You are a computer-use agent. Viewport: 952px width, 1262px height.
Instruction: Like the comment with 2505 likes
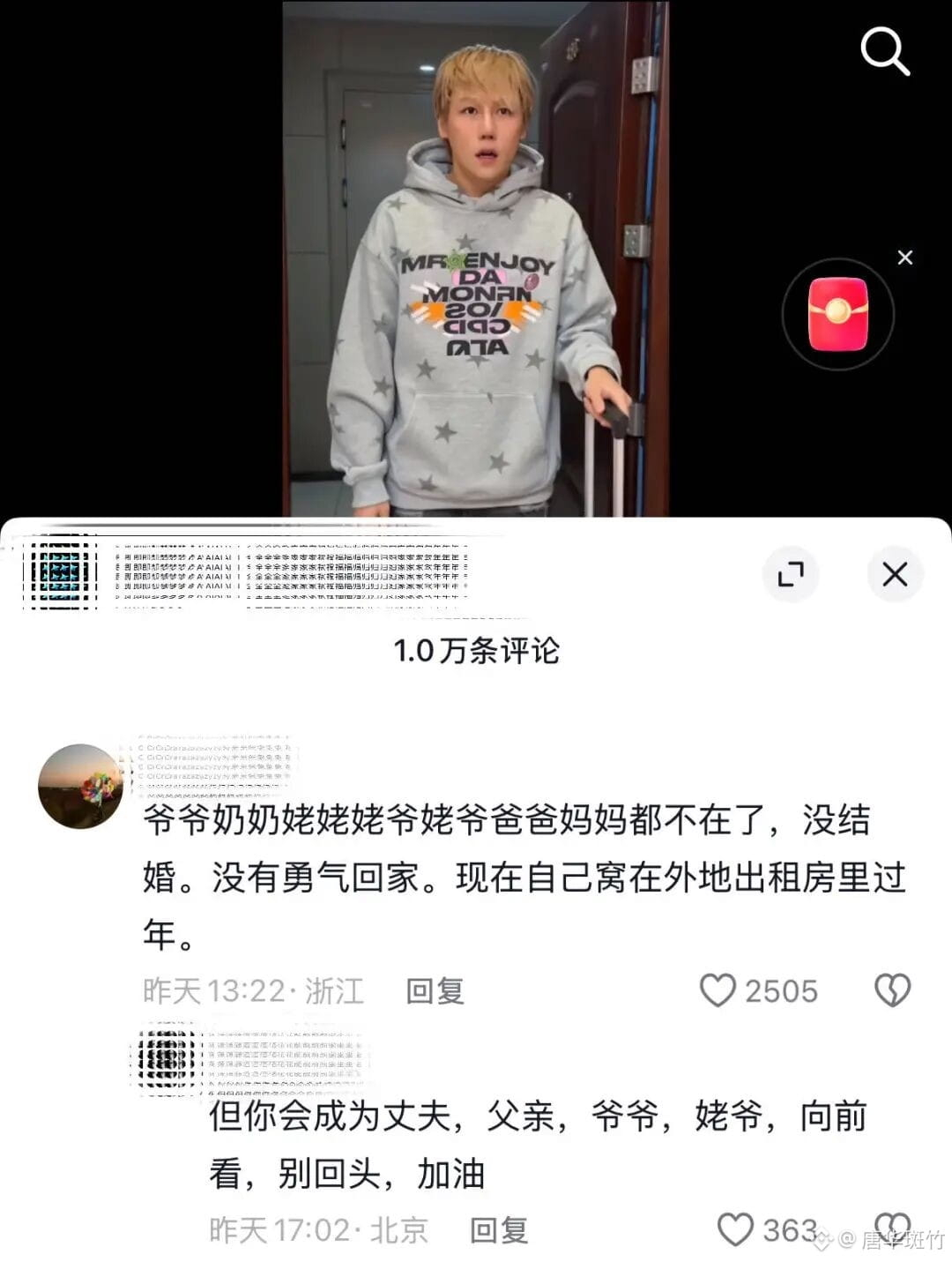coord(718,991)
